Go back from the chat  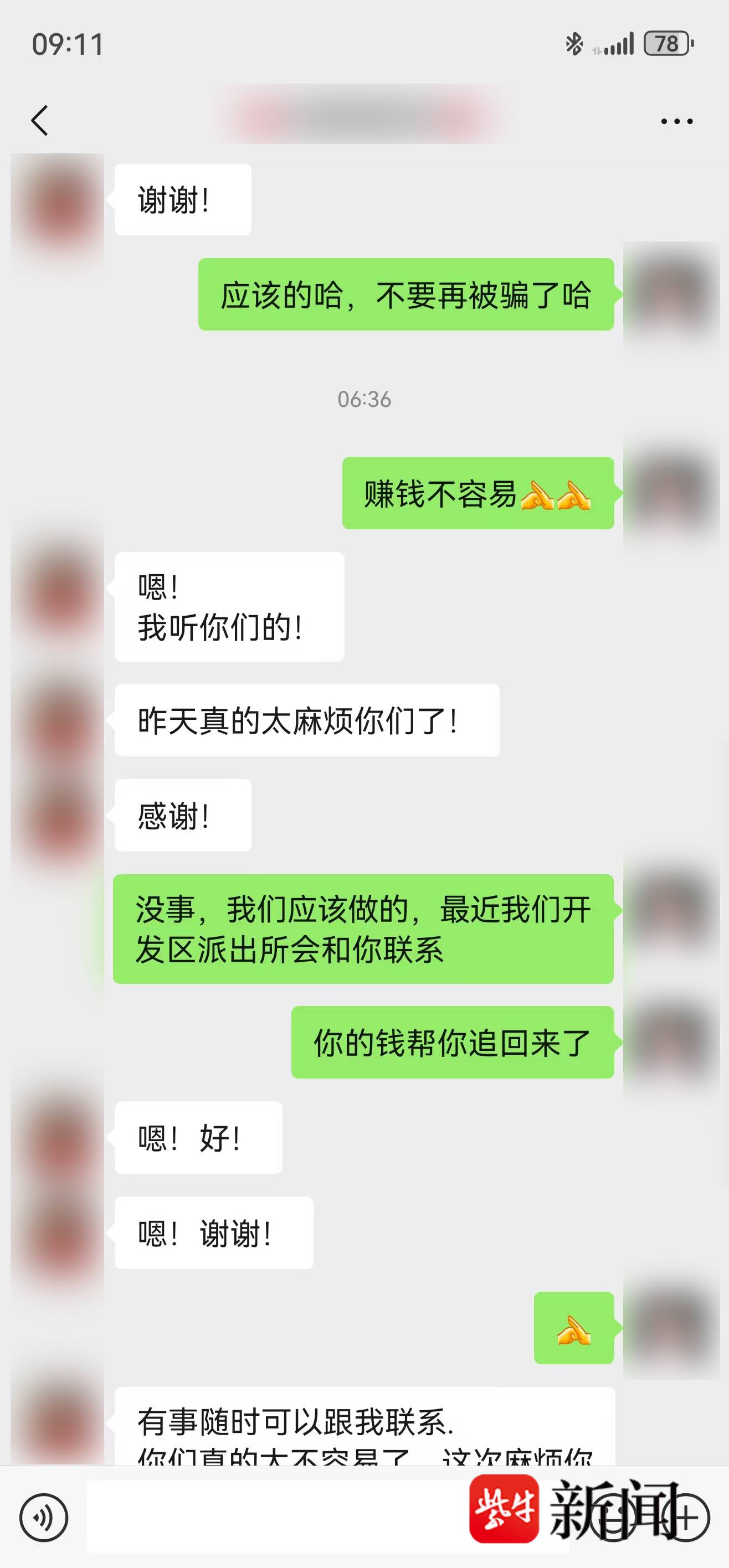(x=39, y=120)
